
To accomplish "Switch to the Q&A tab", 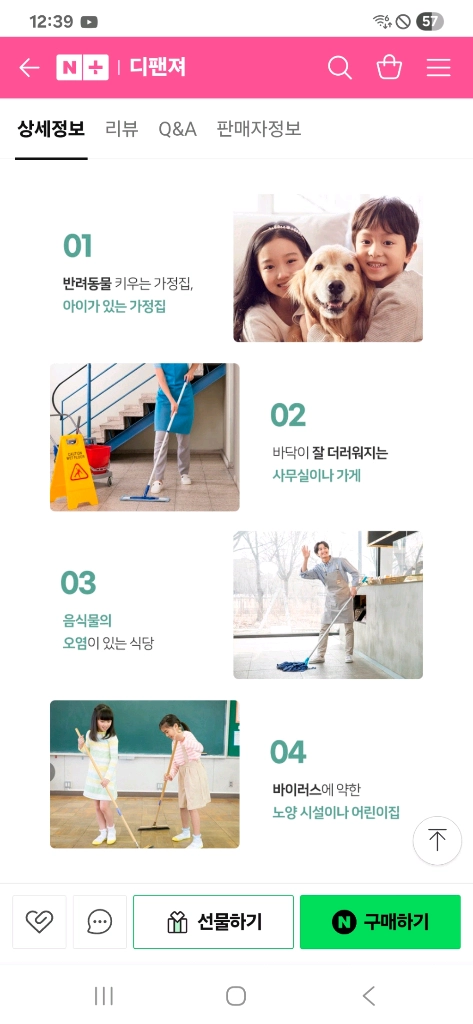I will tap(178, 129).
